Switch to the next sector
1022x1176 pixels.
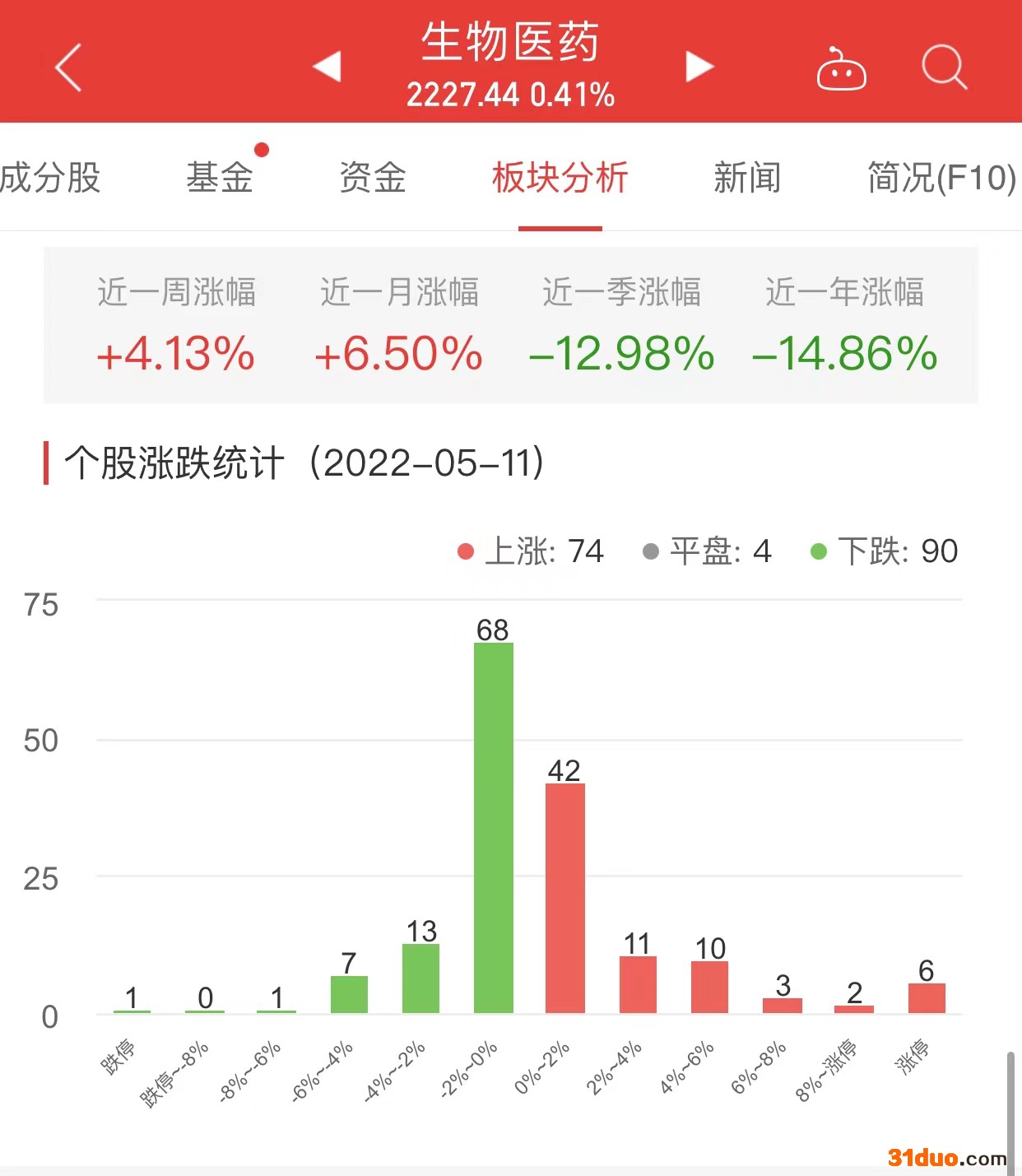tap(699, 67)
